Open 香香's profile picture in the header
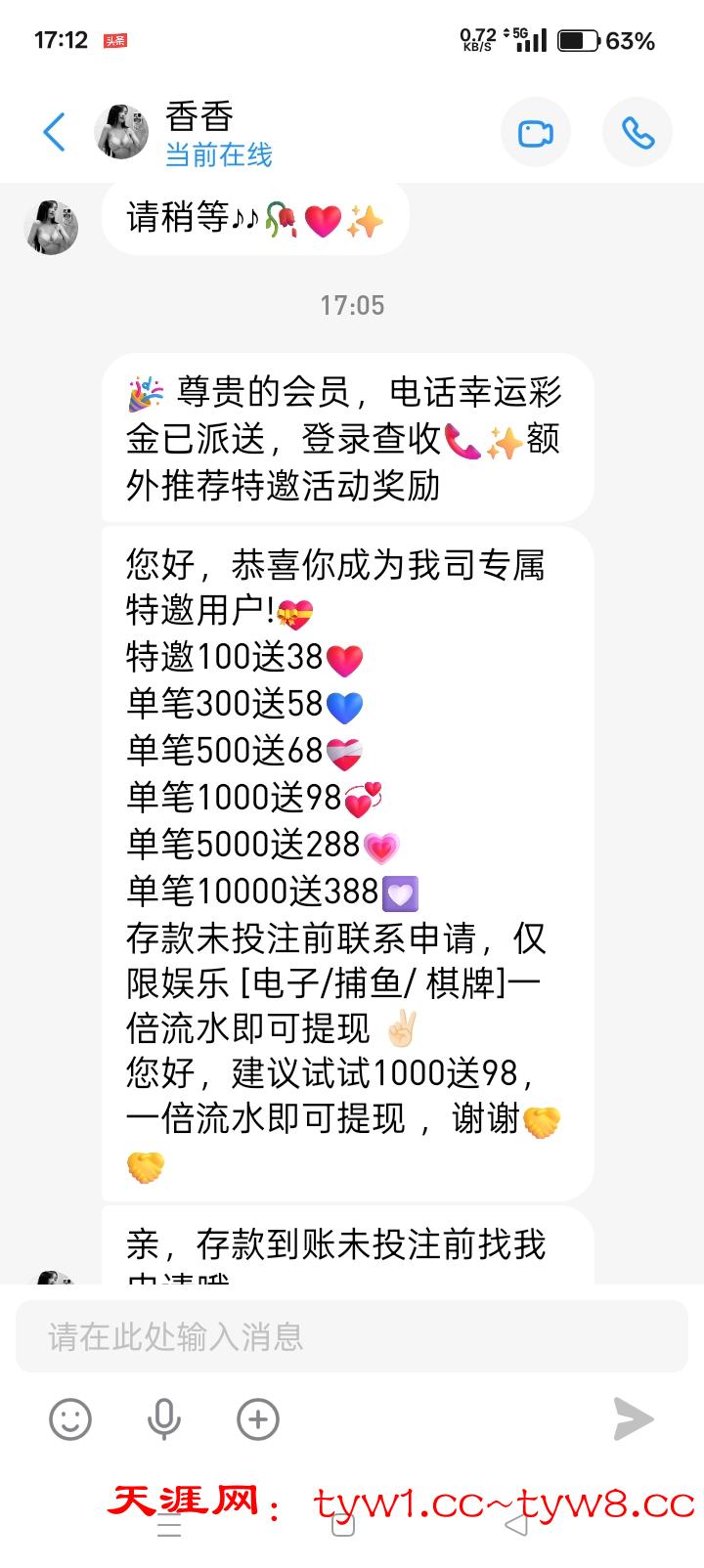 pyautogui.click(x=121, y=131)
